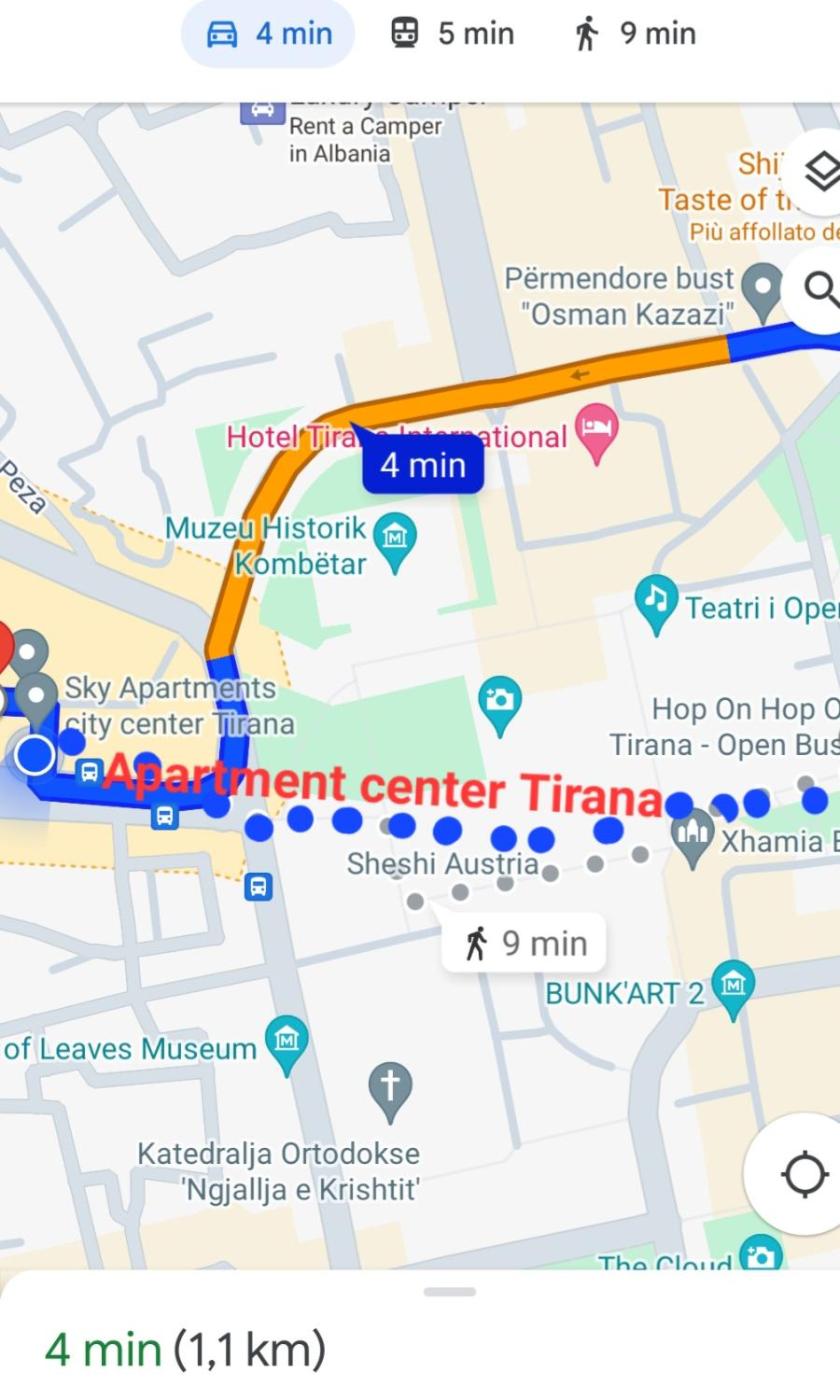840x1400 pixels.
Task: Open the Hotel Tirana International pin
Action: click(596, 431)
